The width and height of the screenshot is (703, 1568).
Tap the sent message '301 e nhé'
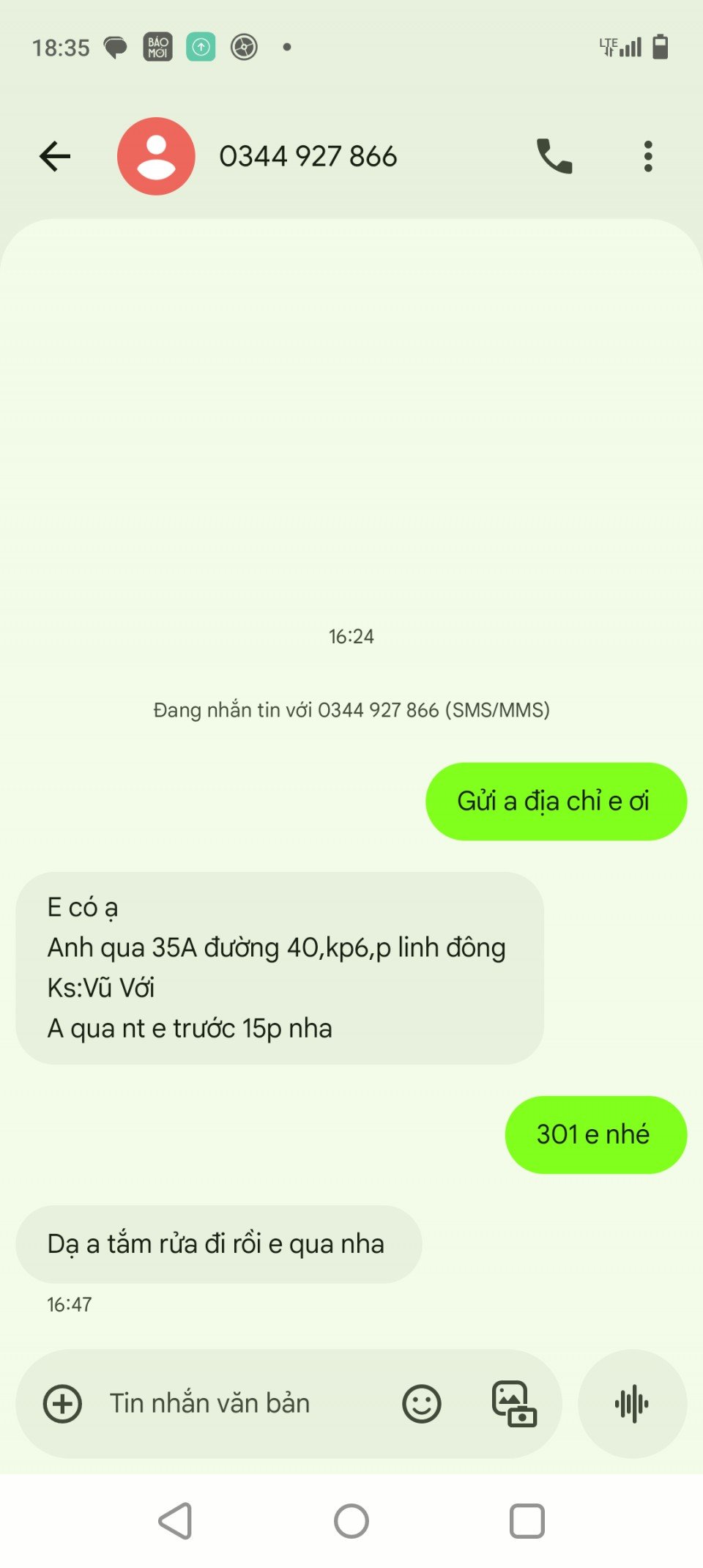coord(595,1134)
